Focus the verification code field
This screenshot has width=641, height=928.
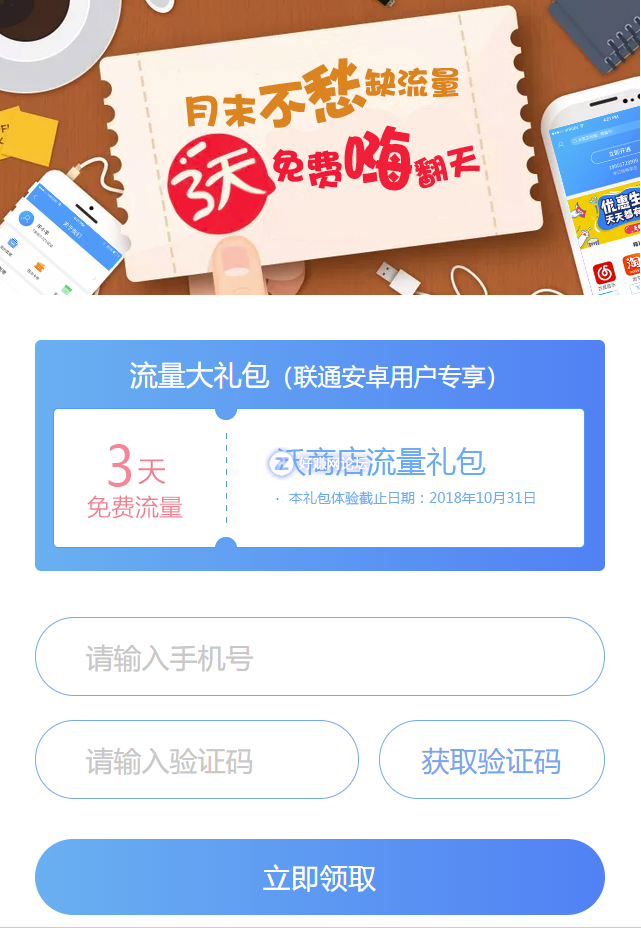click(197, 760)
